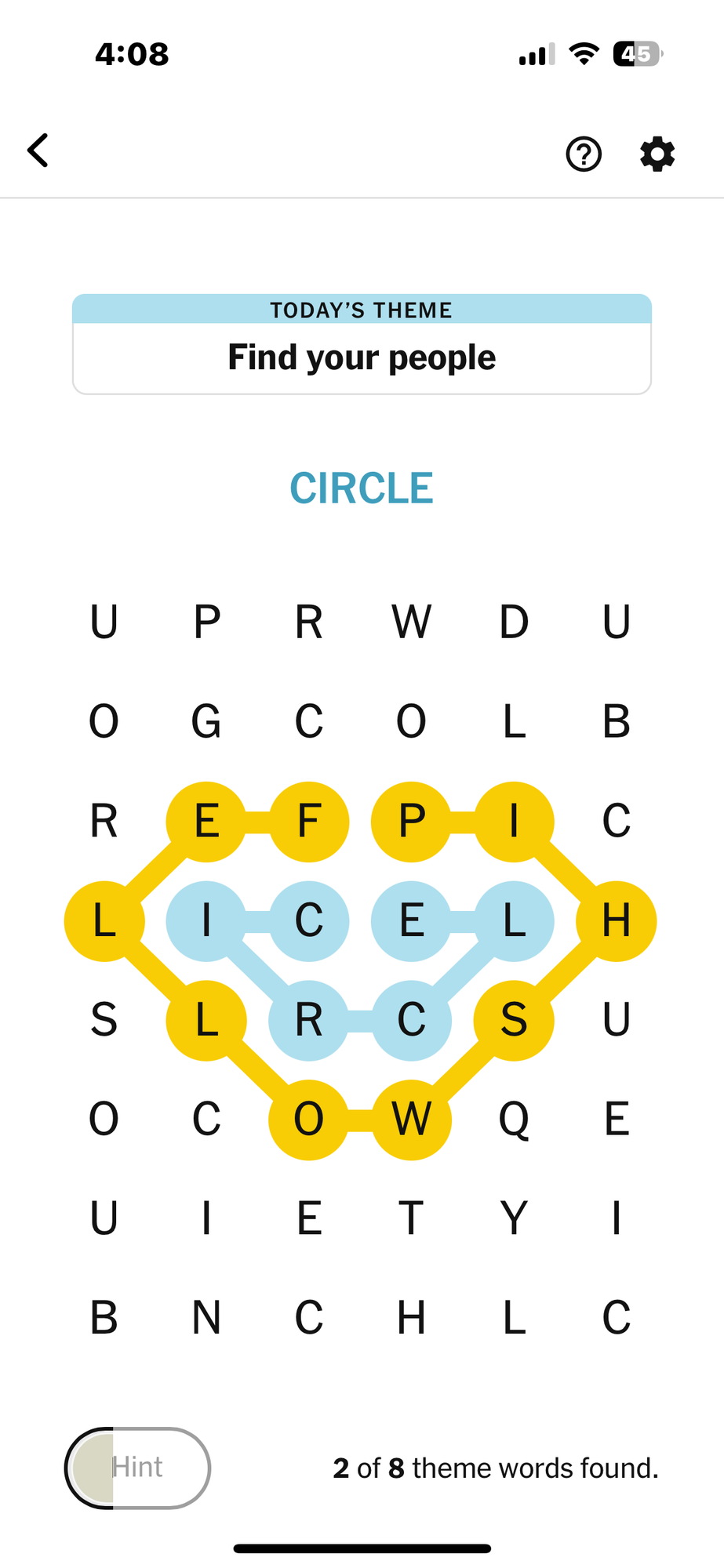Open the help question mark

click(x=584, y=154)
